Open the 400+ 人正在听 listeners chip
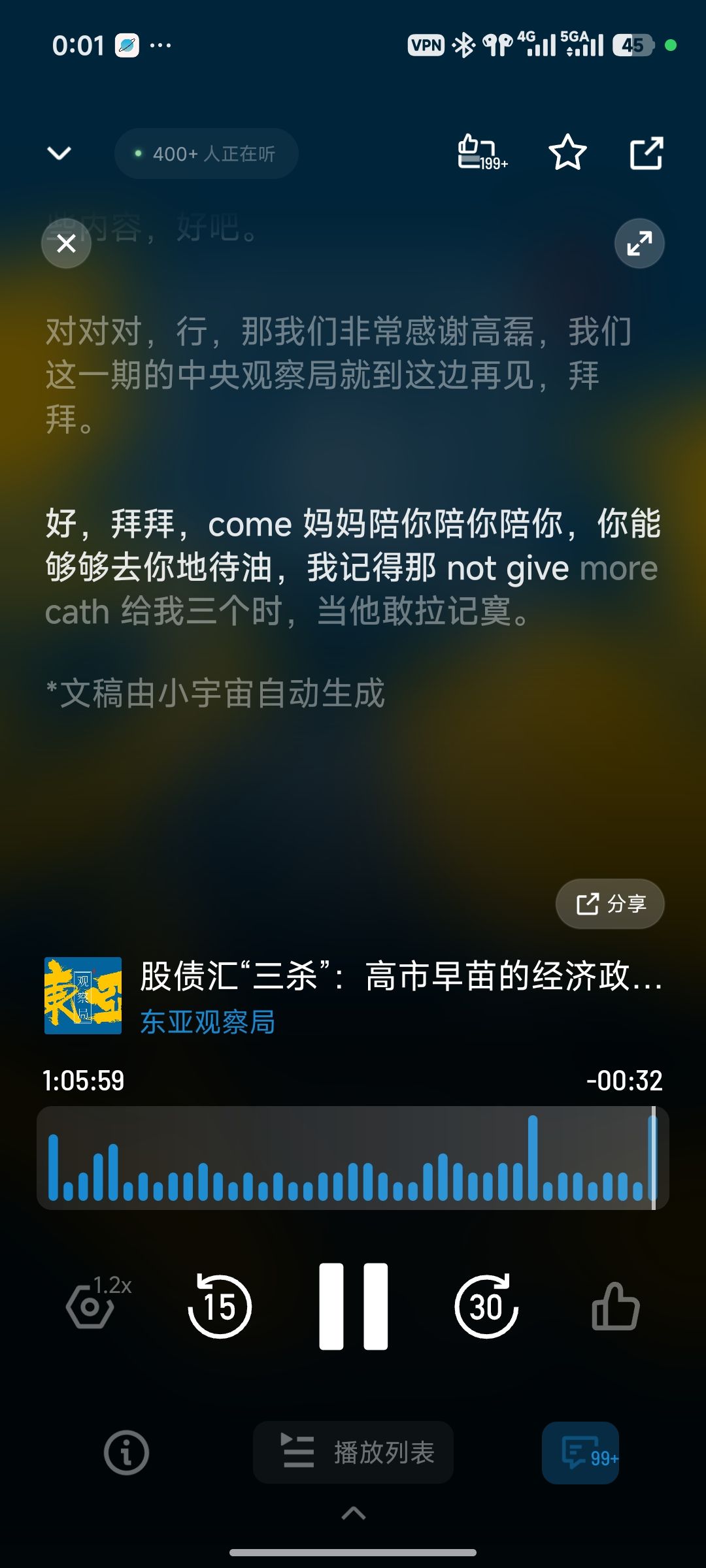706x1568 pixels. (x=207, y=154)
